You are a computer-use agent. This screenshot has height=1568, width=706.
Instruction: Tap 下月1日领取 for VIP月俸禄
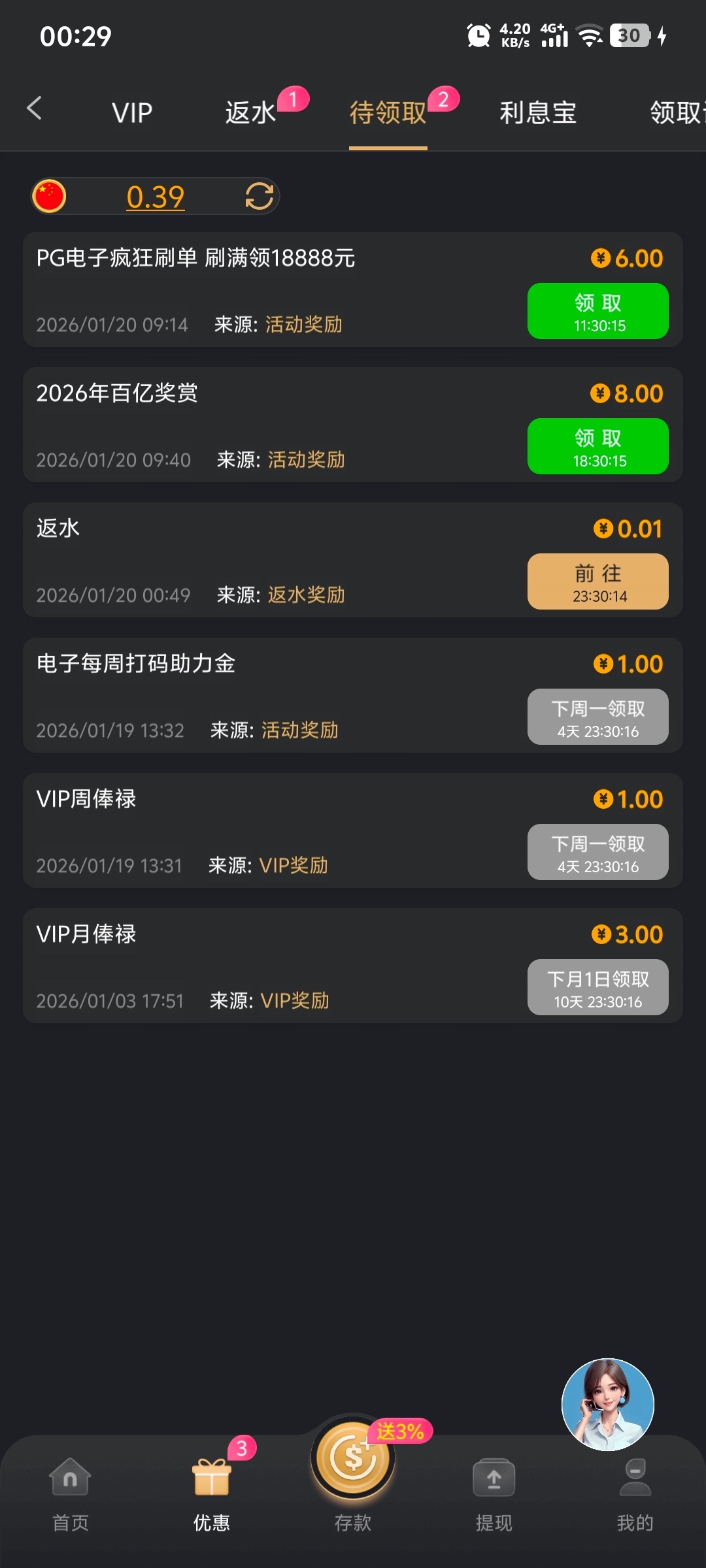coord(597,987)
